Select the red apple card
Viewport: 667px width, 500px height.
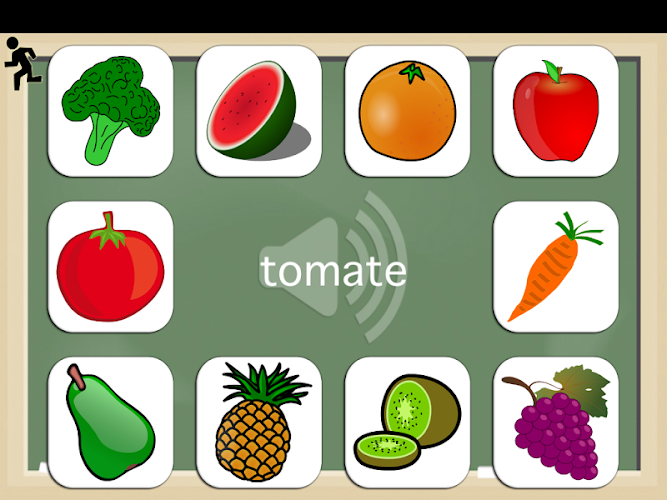(556, 111)
